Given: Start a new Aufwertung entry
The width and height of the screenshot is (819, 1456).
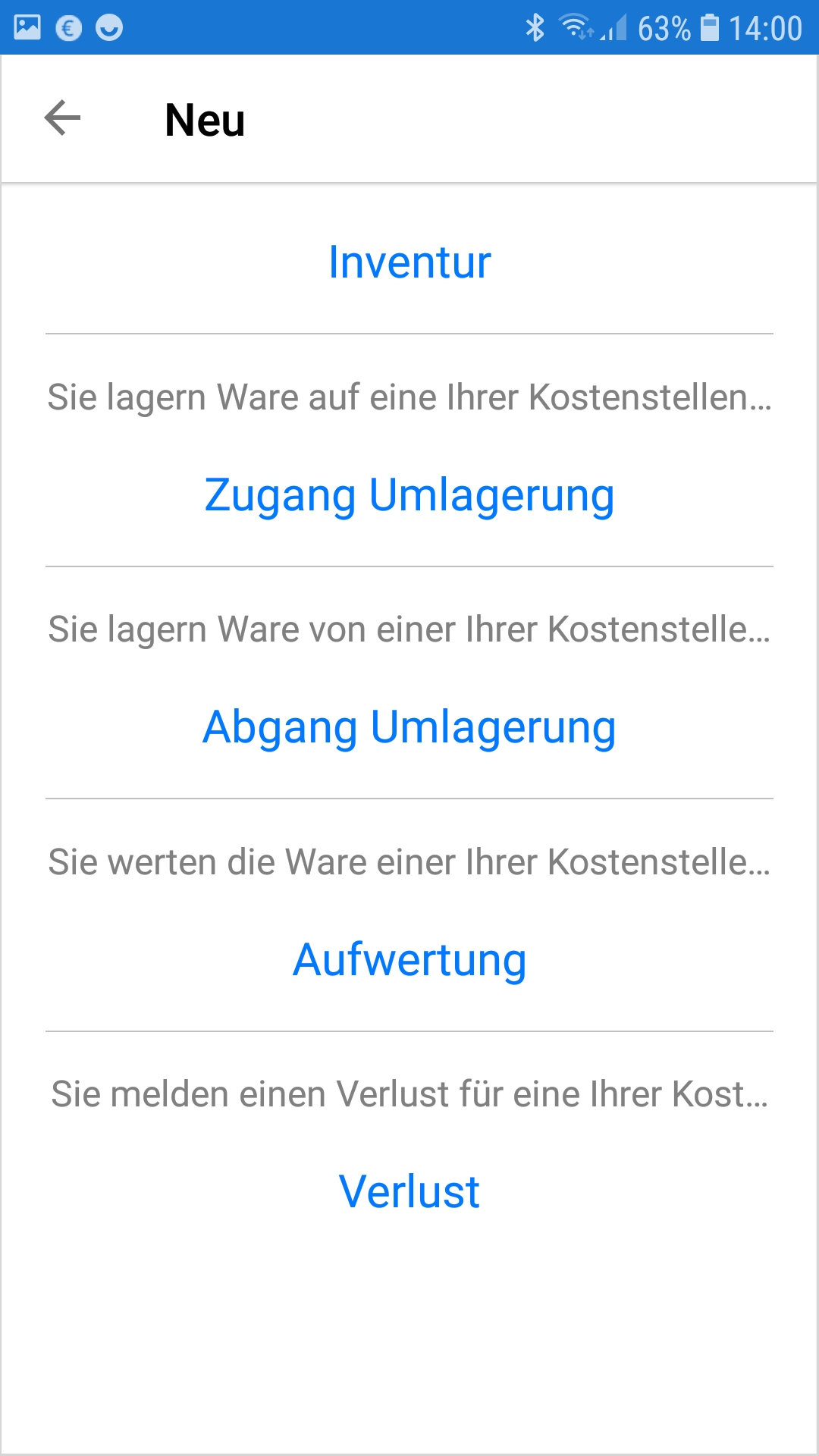Looking at the screenshot, I should pyautogui.click(x=409, y=960).
